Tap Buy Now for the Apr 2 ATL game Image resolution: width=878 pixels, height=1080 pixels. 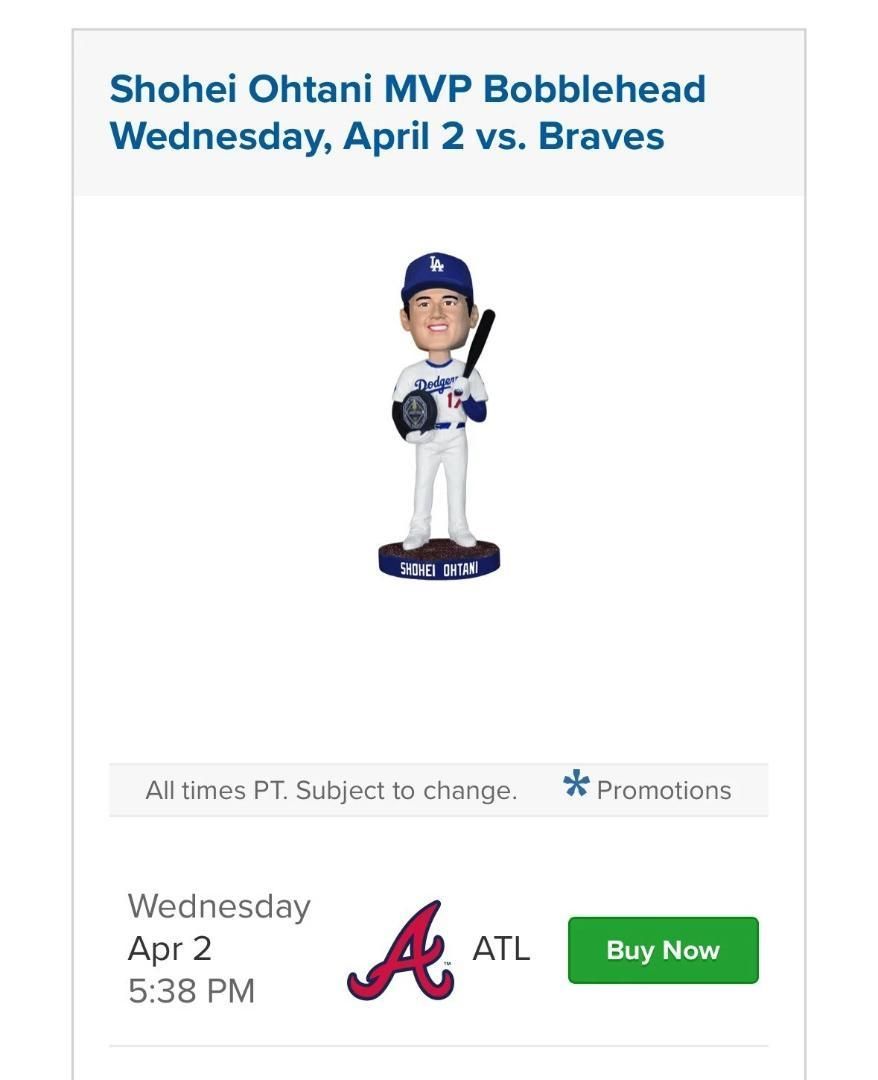[x=663, y=950]
